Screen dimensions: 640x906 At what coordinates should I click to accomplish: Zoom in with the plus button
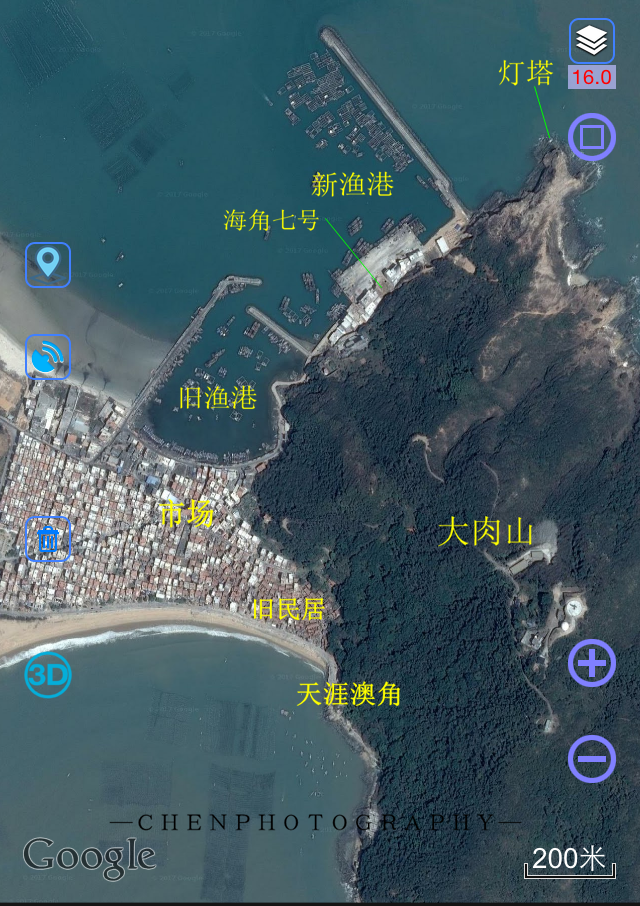tap(592, 664)
